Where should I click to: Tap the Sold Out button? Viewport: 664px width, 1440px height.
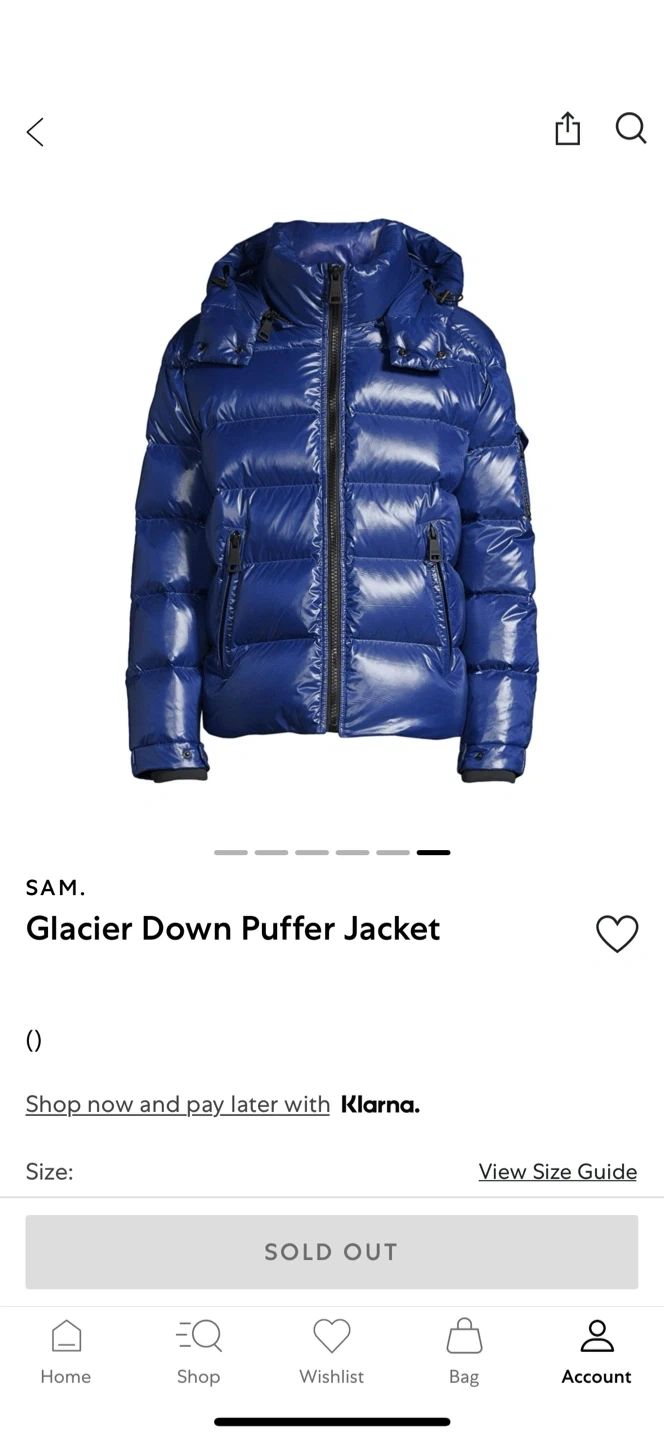331,1252
